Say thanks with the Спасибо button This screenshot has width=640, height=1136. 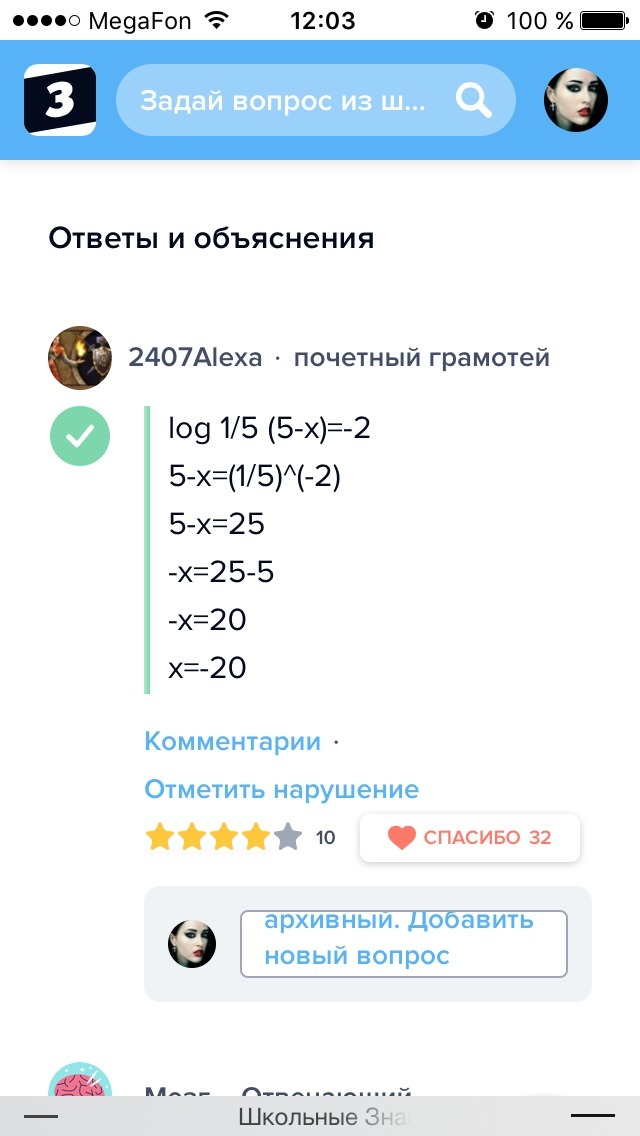[x=470, y=838]
